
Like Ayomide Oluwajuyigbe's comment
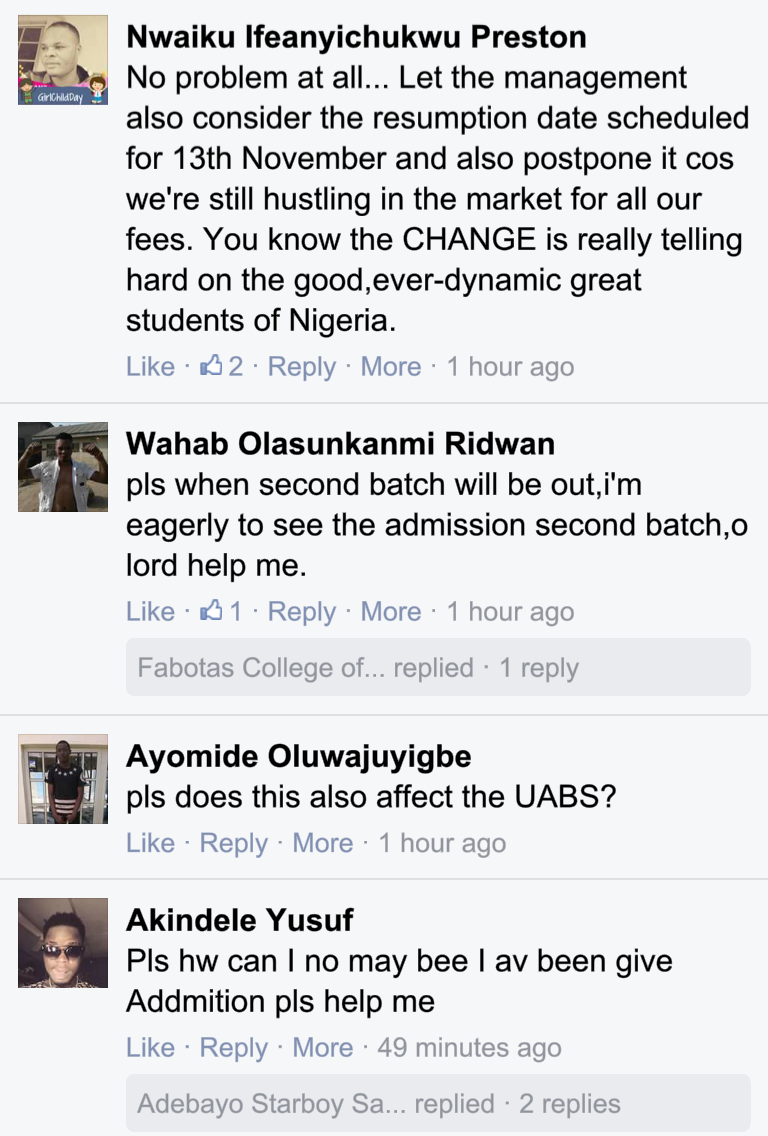(150, 843)
